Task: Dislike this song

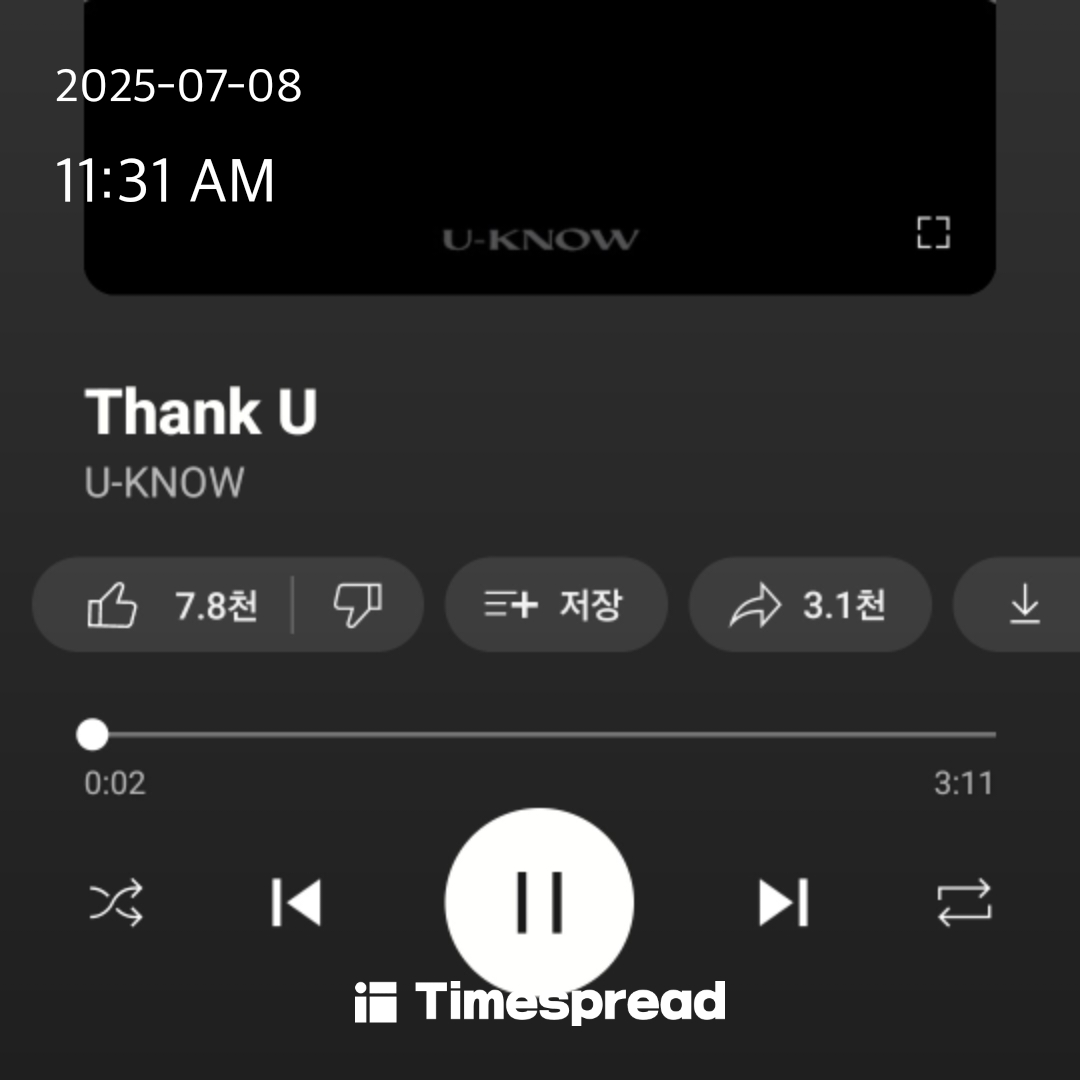Action: (x=357, y=606)
